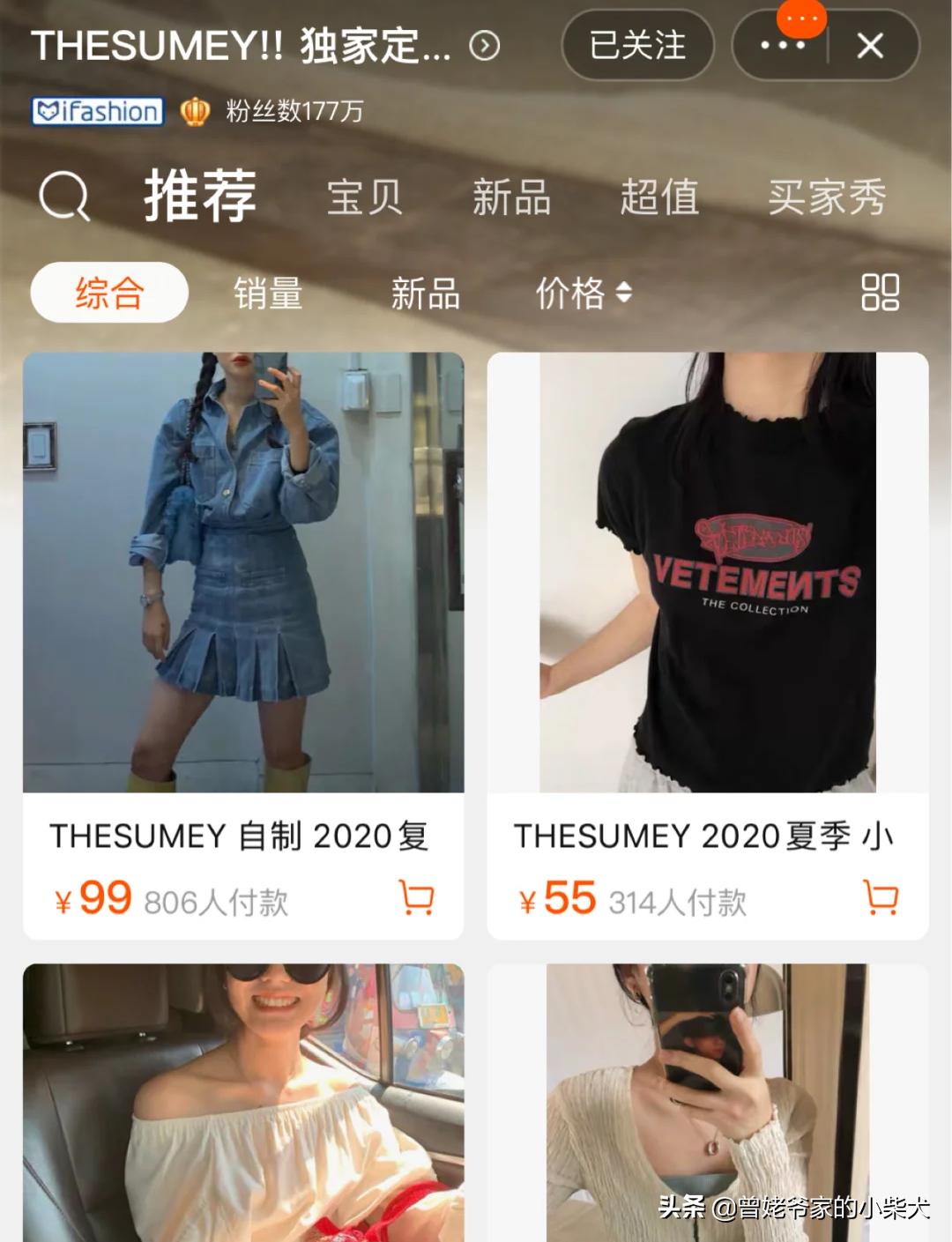The image size is (952, 1242).
Task: Open the 价格 price sort dropdown
Action: click(582, 294)
